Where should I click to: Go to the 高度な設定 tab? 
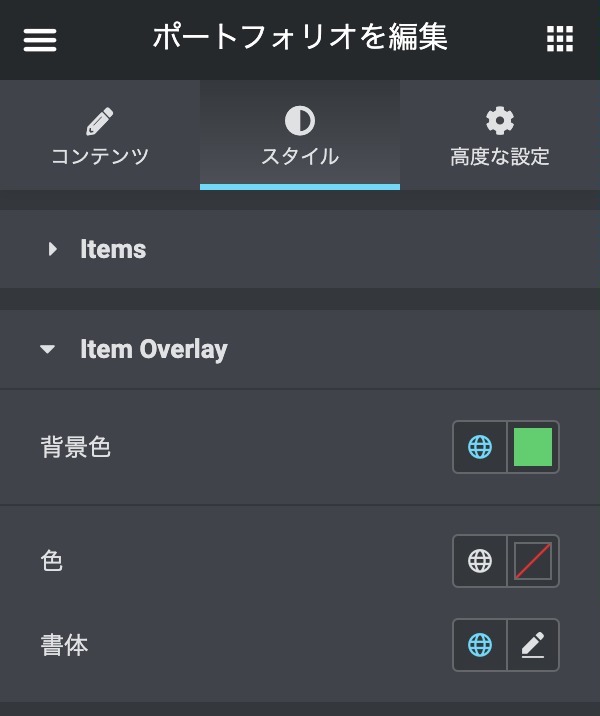click(x=500, y=137)
